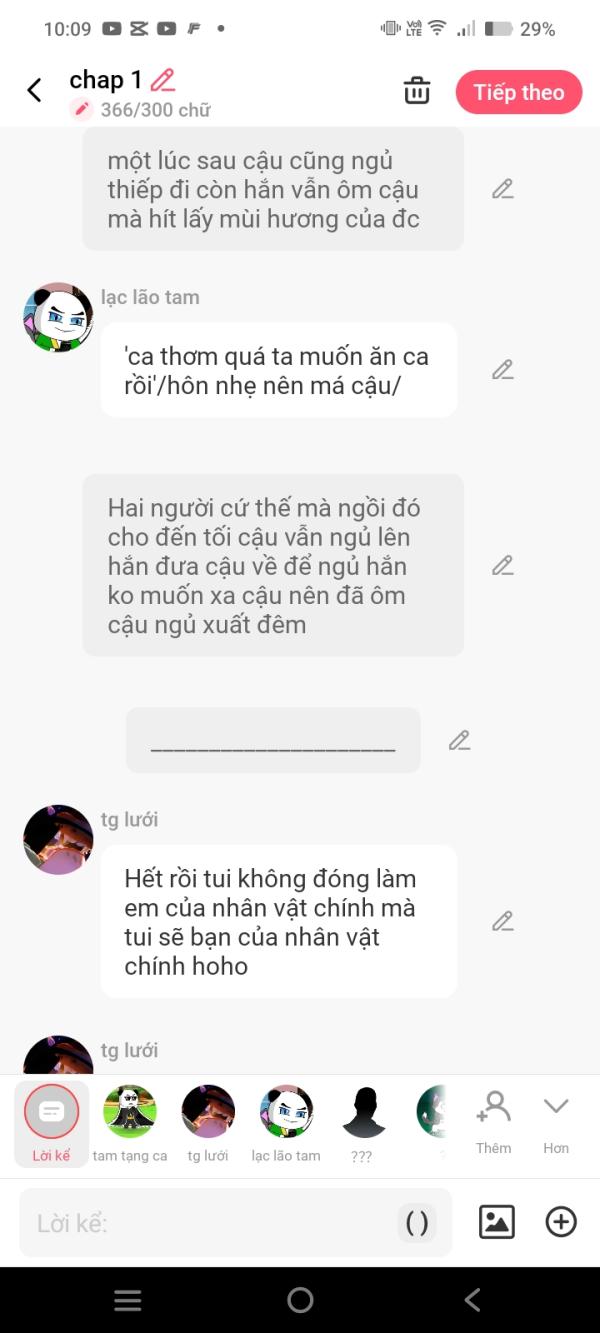Choose character tam tạng ca
This screenshot has height=1333, width=600.
click(x=130, y=1123)
